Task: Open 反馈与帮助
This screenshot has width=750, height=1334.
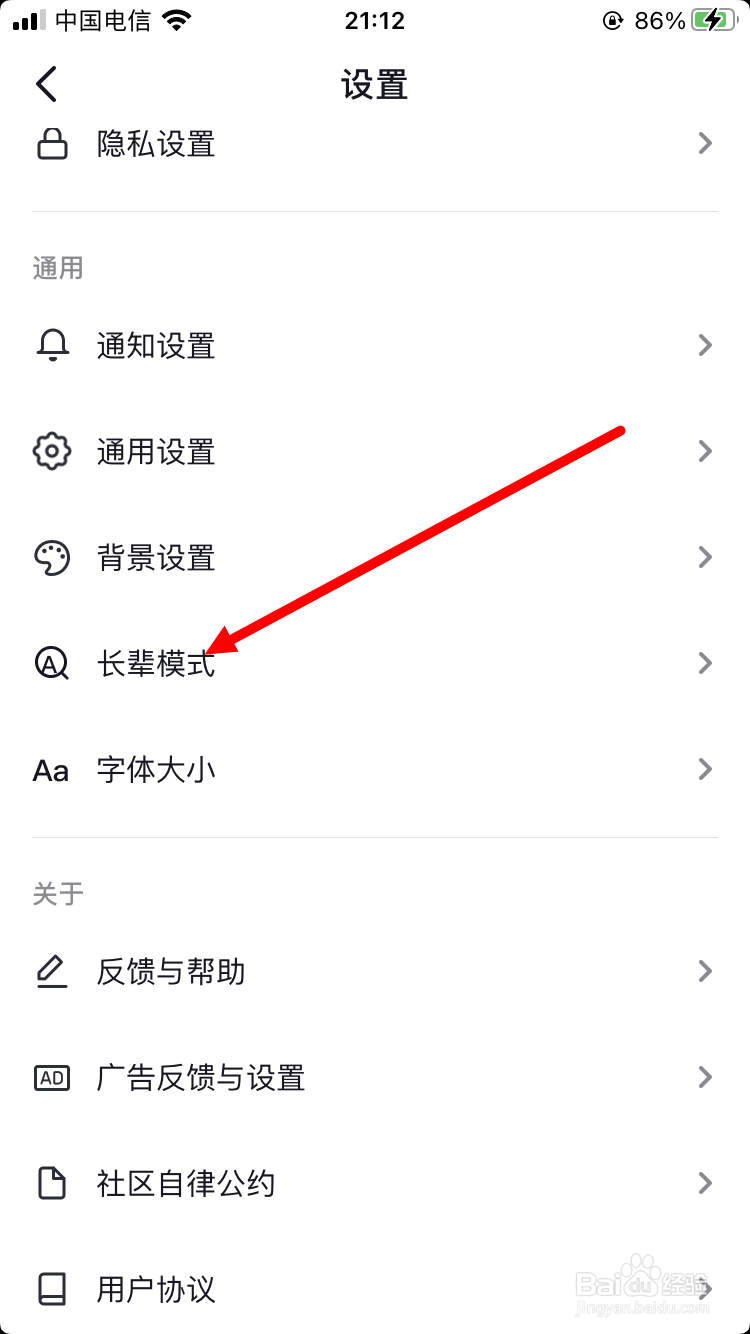Action: [x=375, y=971]
